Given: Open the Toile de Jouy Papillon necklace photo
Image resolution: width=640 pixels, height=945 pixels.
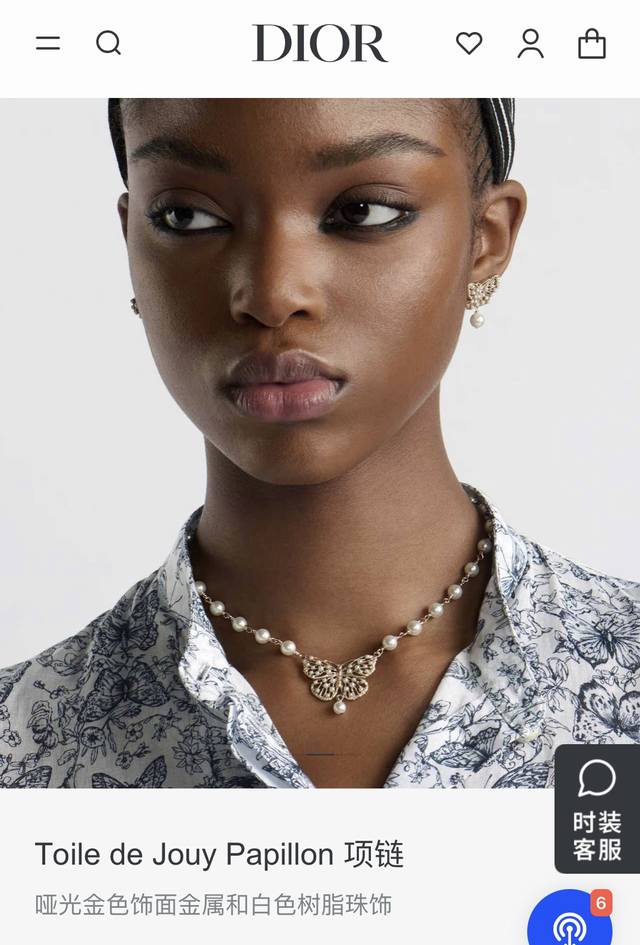Looking at the screenshot, I should click(x=320, y=442).
